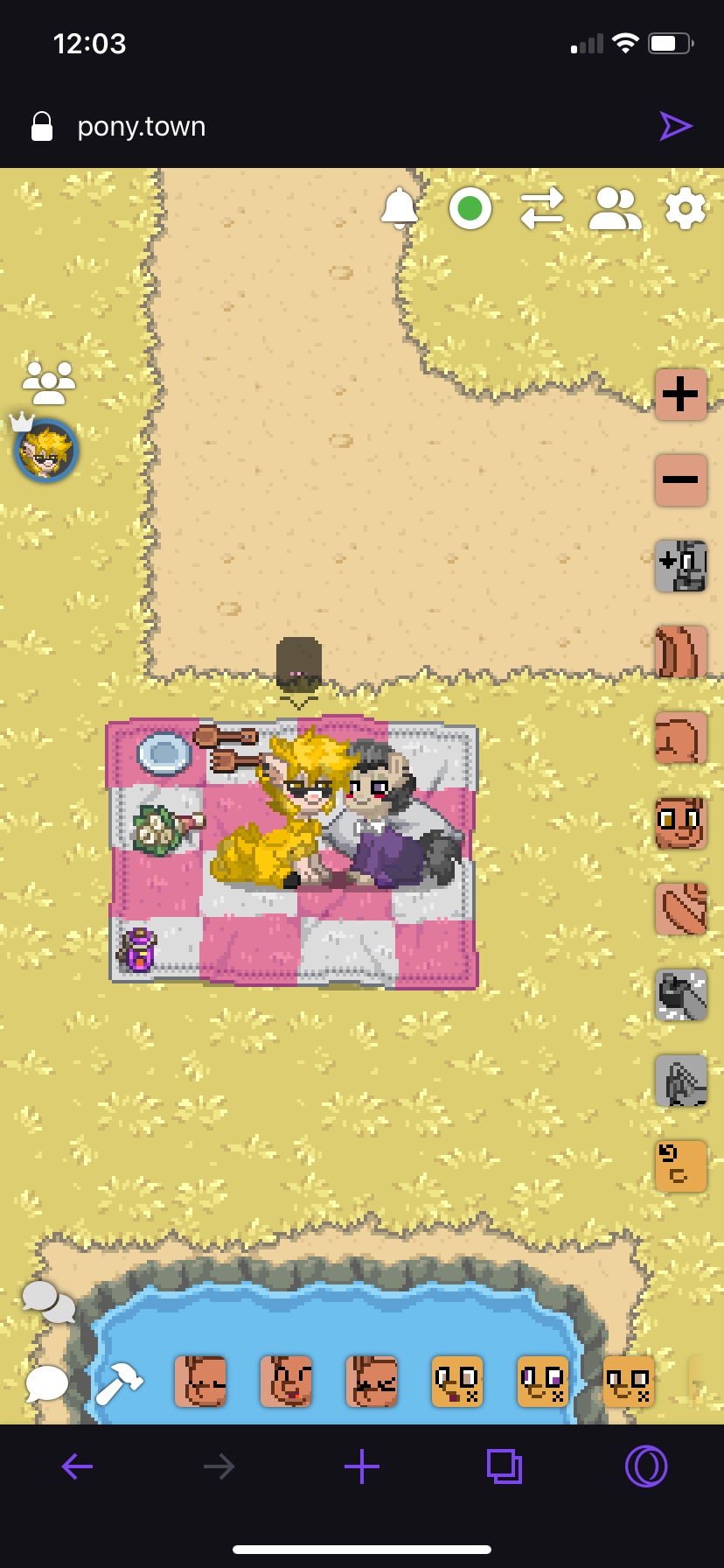
Task: Tap the browser send arrow
Action: coord(675,126)
